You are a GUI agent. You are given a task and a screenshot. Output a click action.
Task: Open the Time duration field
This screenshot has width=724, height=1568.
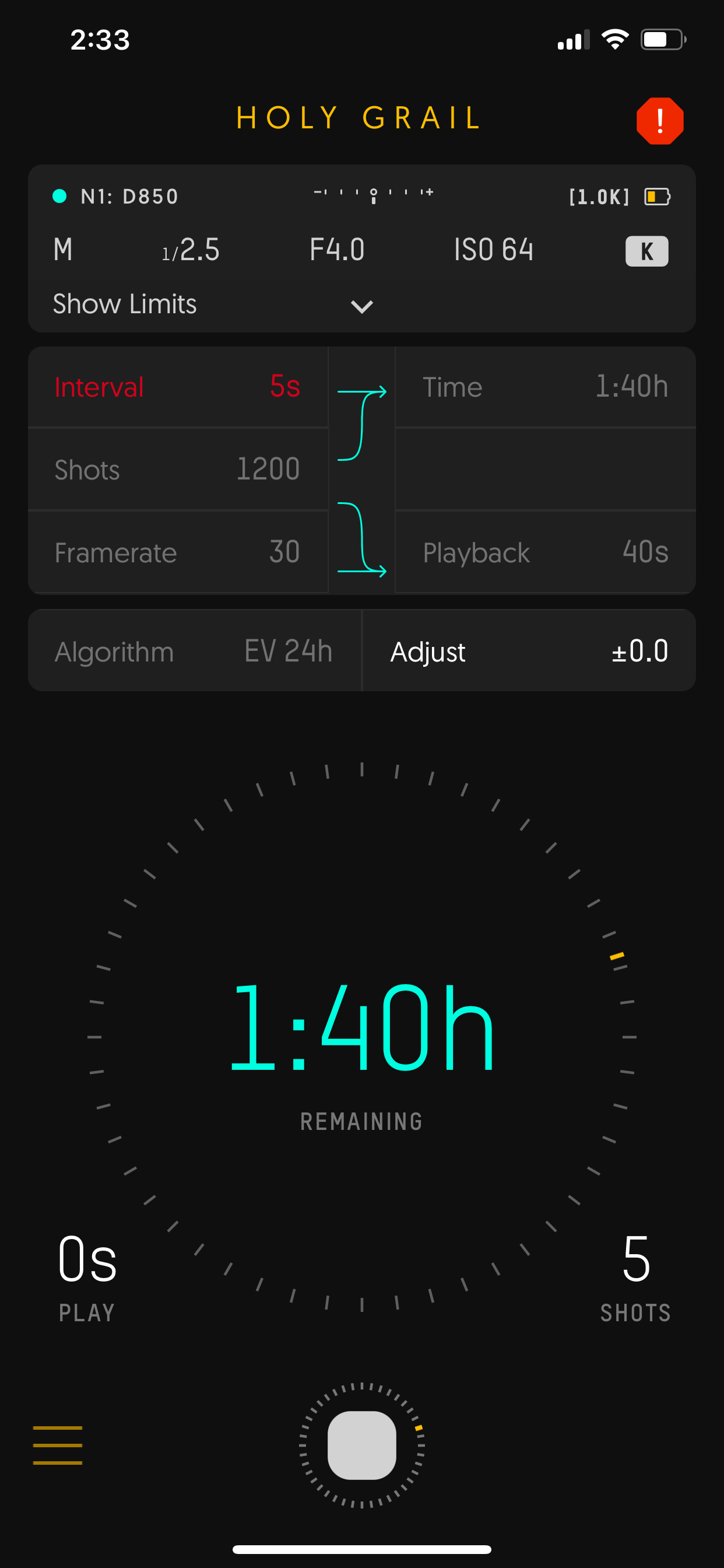click(x=545, y=387)
